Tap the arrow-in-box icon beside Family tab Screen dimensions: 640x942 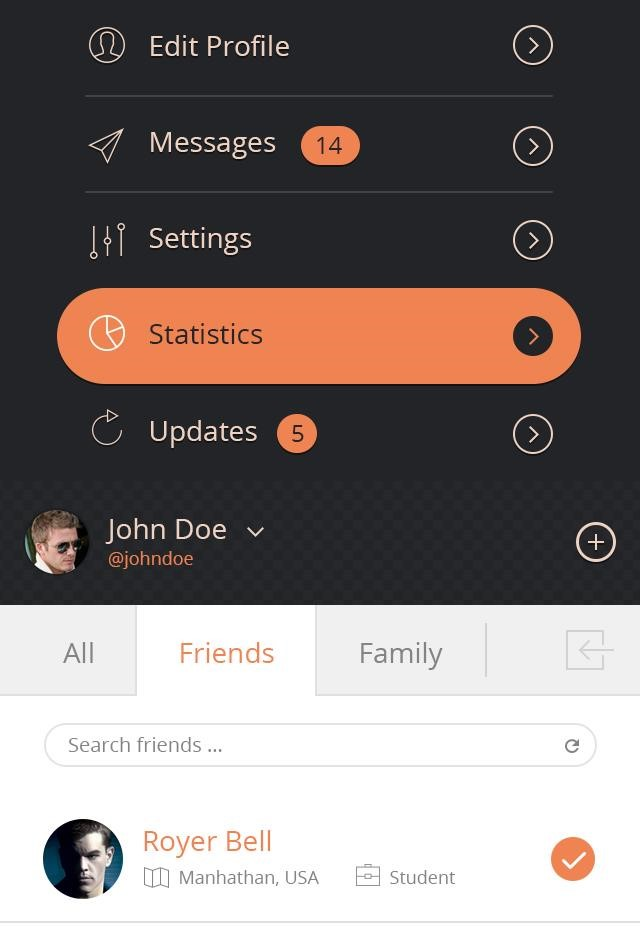(x=588, y=650)
